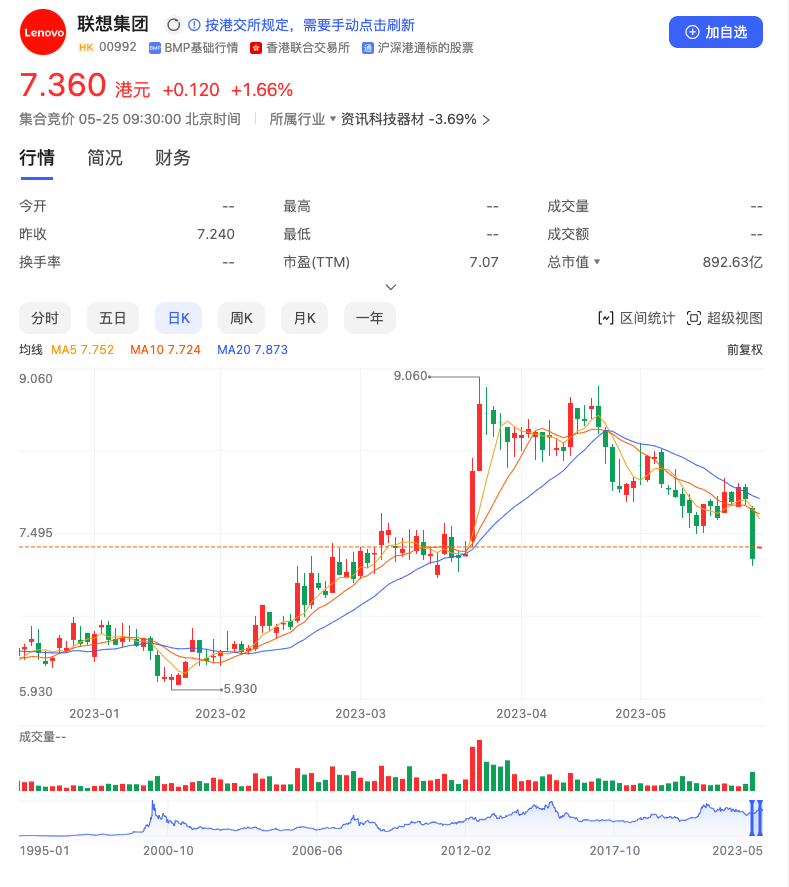Tap the refresh icon beside 联想集团
Viewport: 789px width, 887px height.
click(x=173, y=25)
